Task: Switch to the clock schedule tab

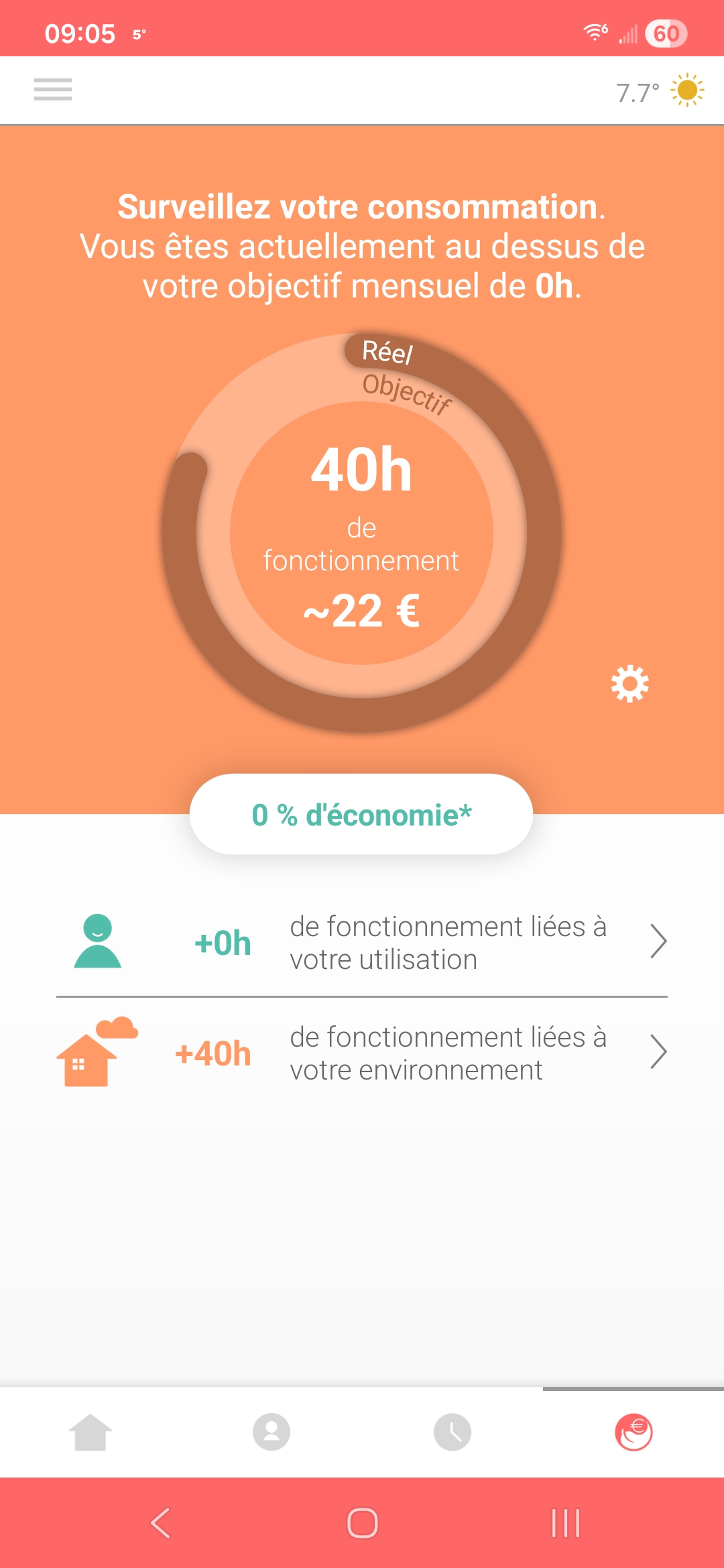Action: [452, 1432]
